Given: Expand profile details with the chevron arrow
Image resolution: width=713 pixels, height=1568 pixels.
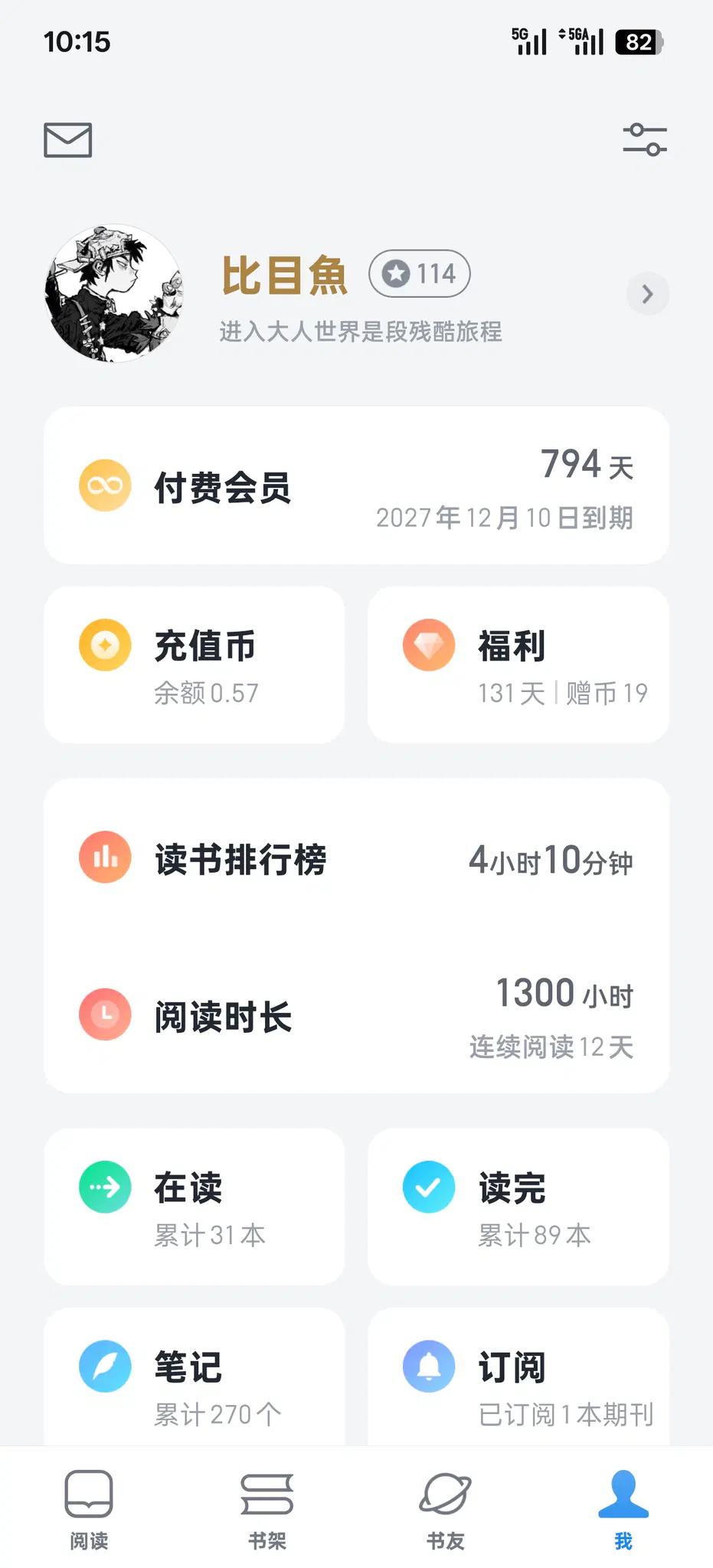Looking at the screenshot, I should coord(647,294).
